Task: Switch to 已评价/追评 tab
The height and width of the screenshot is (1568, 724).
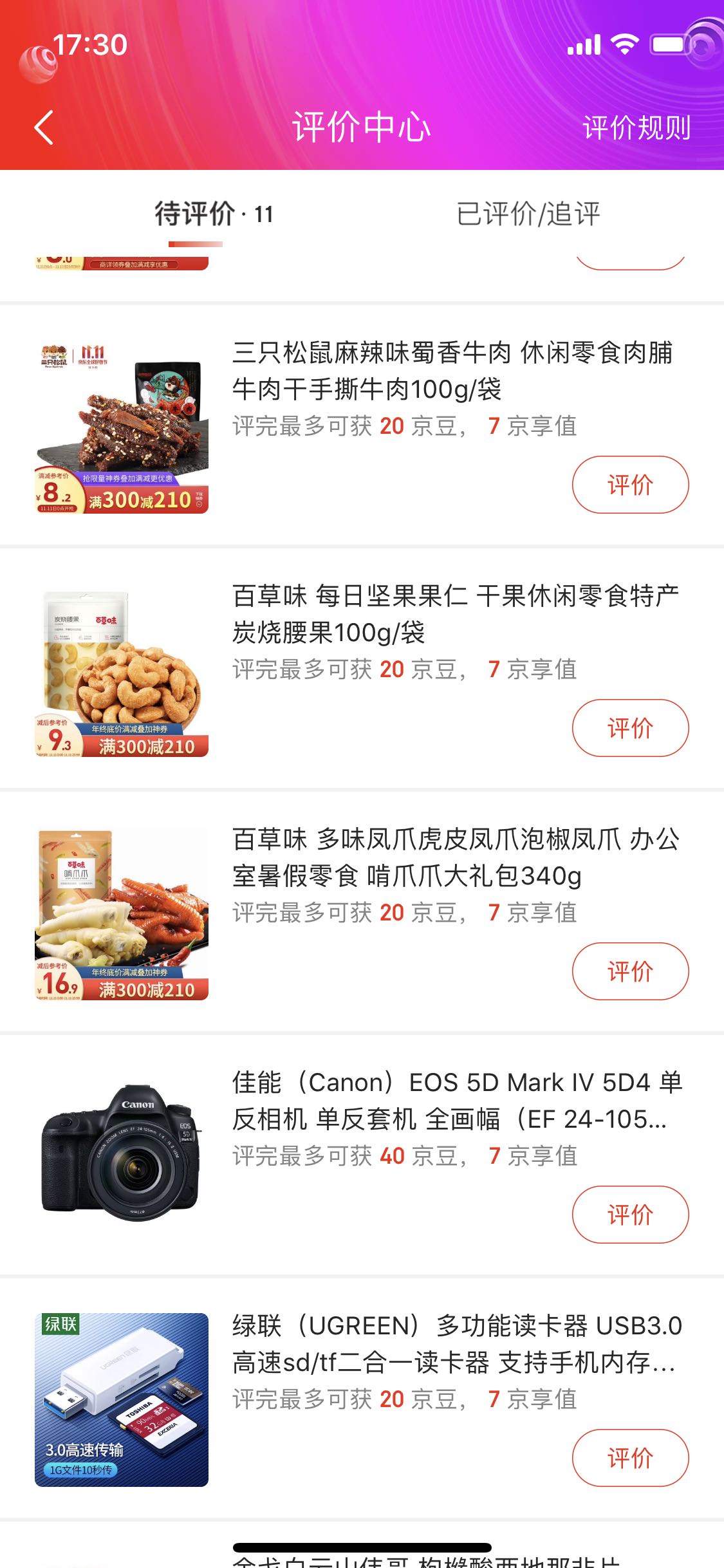Action: [528, 214]
